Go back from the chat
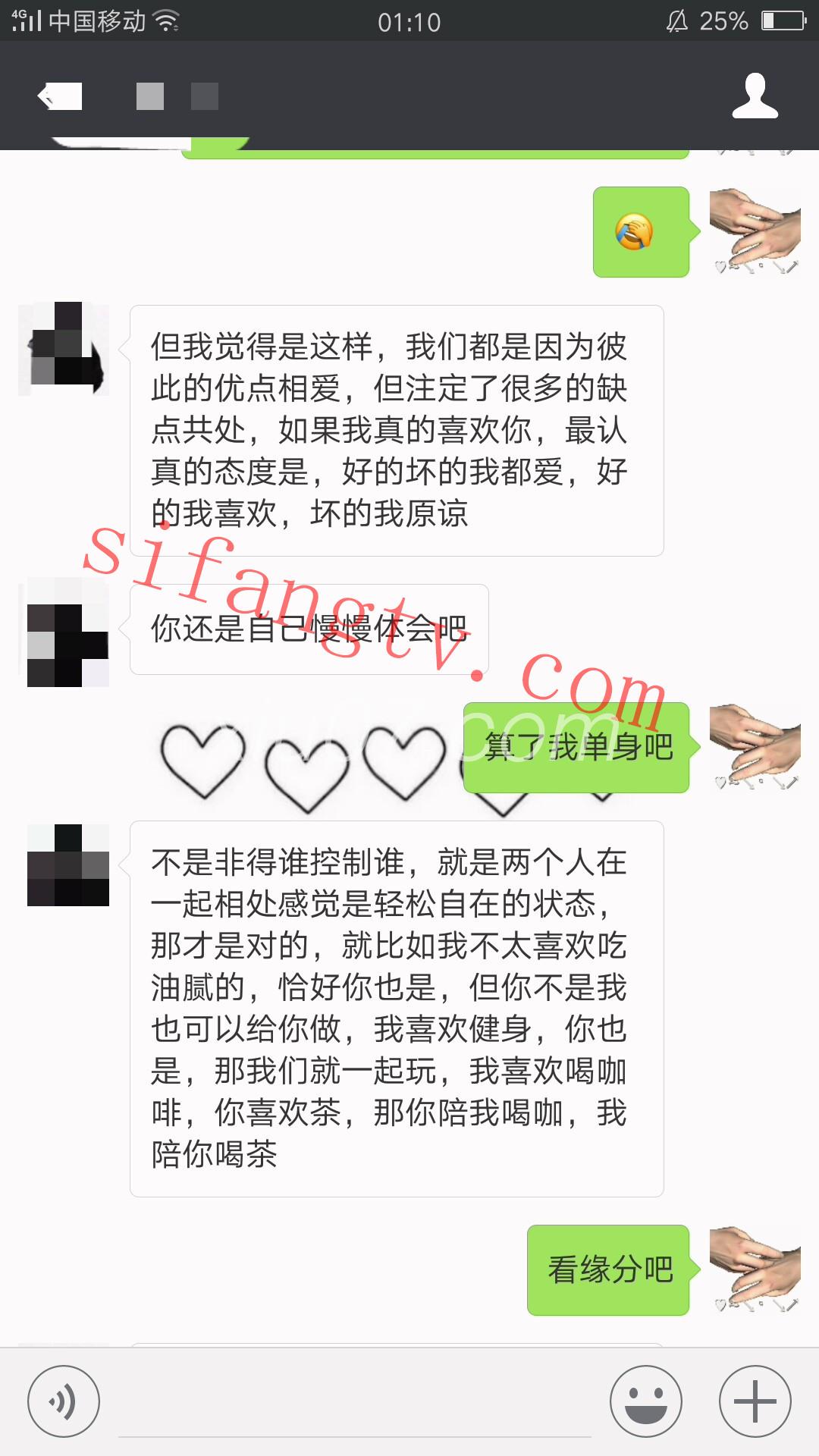 (x=59, y=96)
